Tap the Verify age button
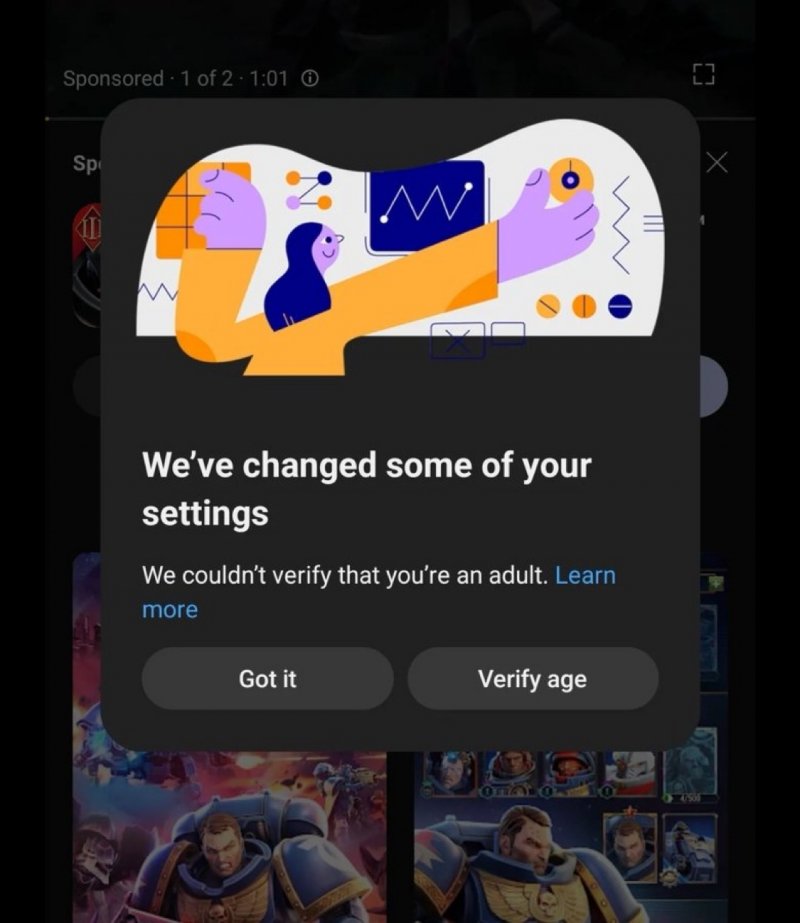 point(532,679)
